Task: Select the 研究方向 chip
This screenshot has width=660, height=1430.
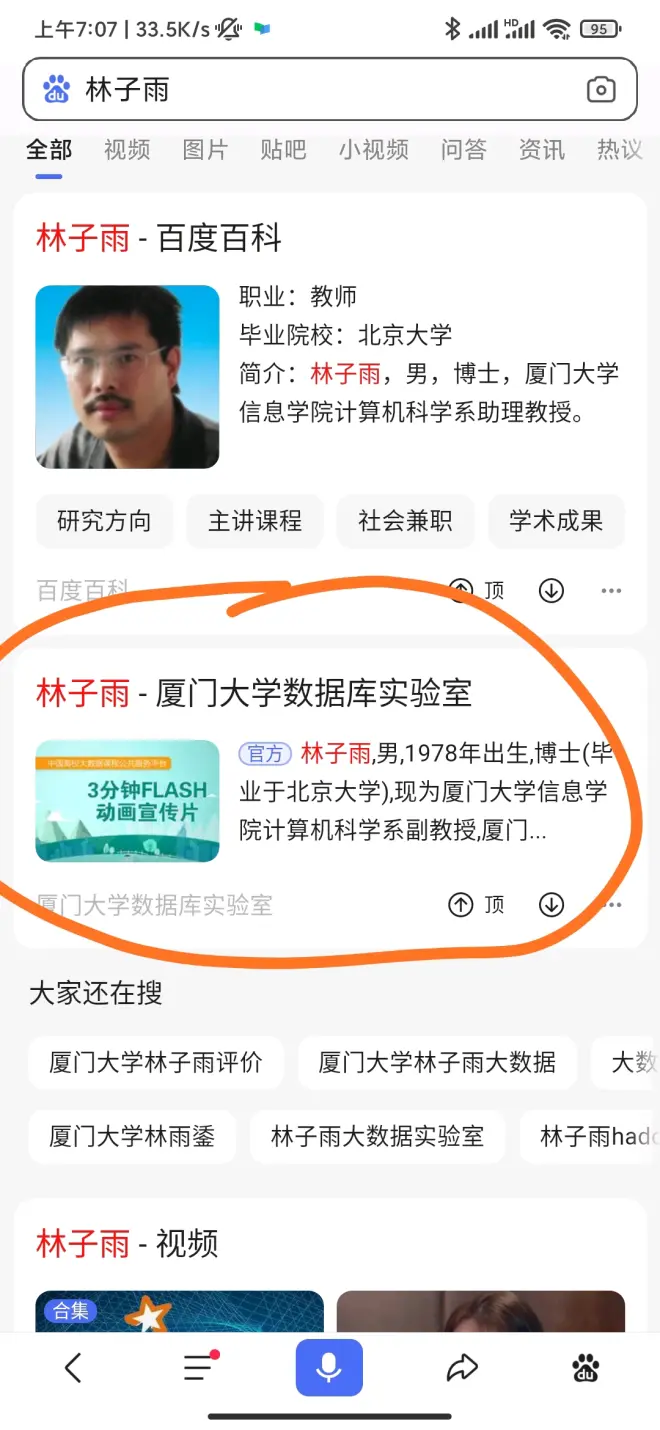Action: (x=104, y=521)
